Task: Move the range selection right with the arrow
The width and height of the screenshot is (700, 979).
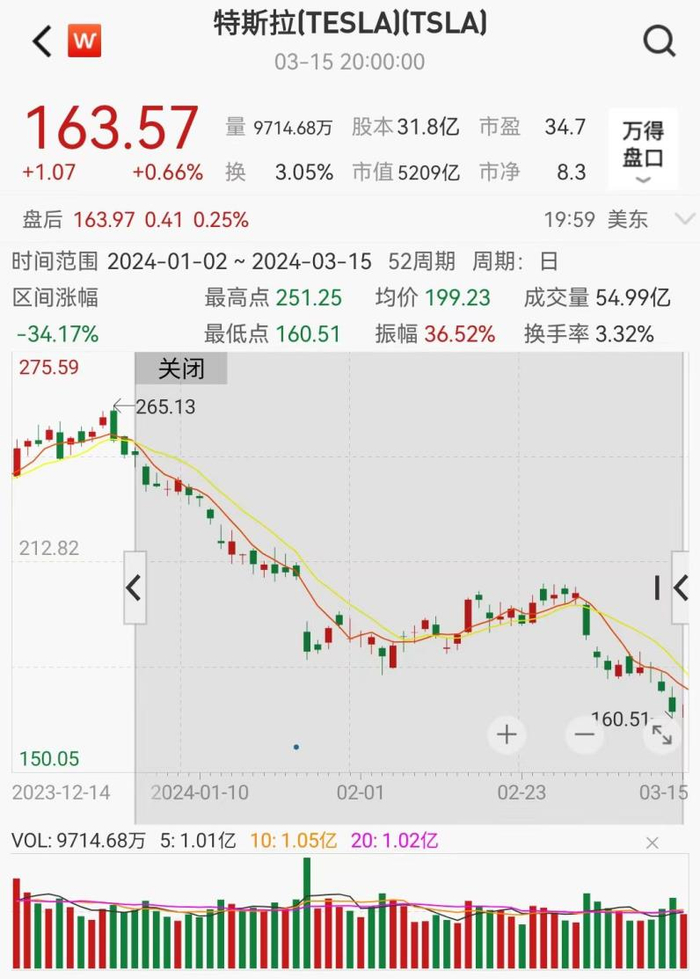Action: point(680,588)
